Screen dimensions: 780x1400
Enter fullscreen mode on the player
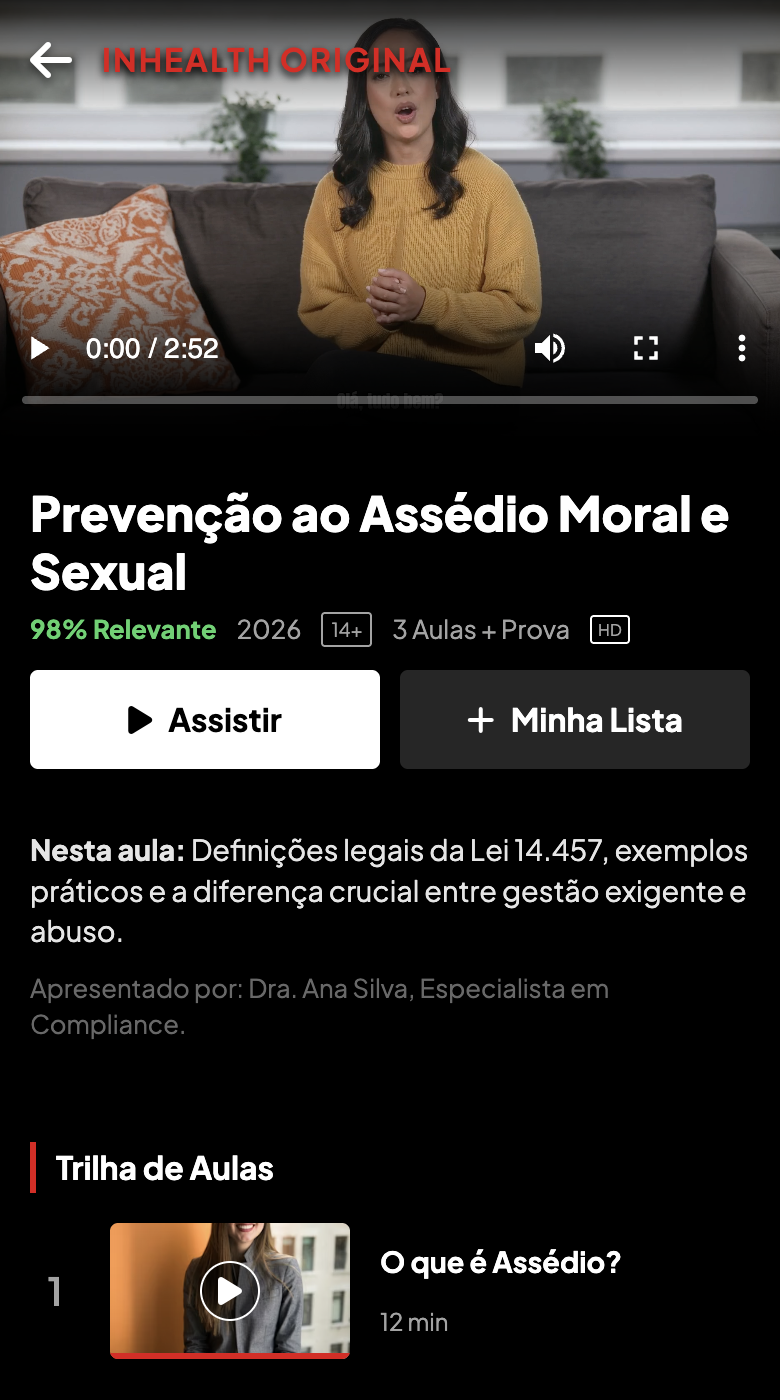click(x=645, y=348)
